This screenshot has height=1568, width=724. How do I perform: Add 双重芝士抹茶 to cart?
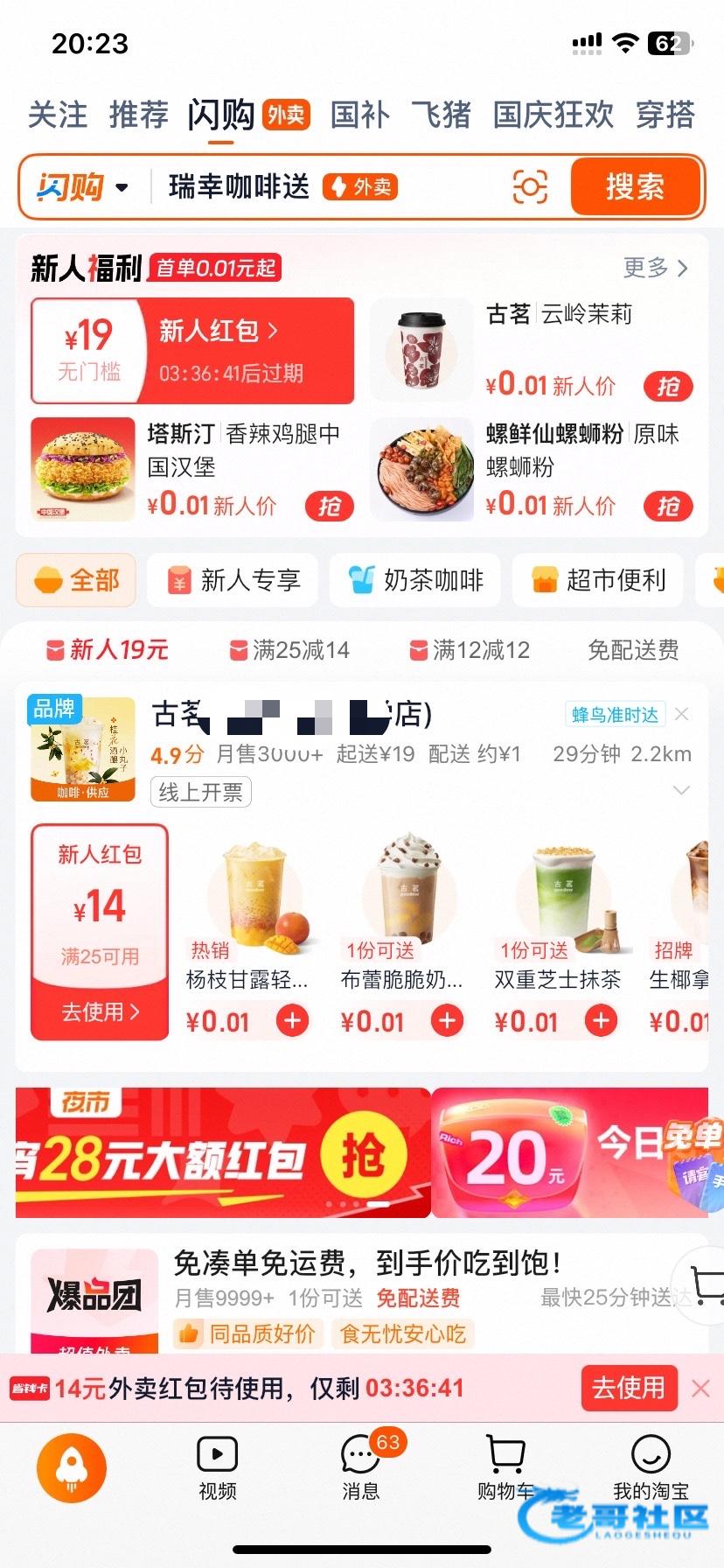pos(601,1020)
